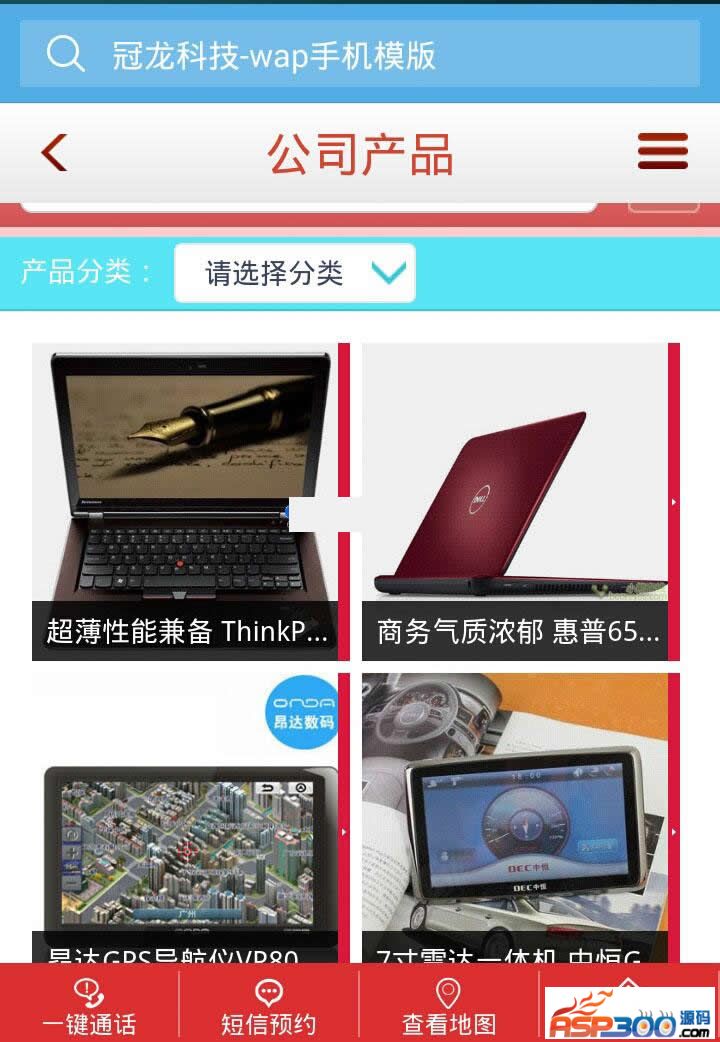Go back with the red arrow
Image resolution: width=720 pixels, height=1042 pixels.
[54, 153]
